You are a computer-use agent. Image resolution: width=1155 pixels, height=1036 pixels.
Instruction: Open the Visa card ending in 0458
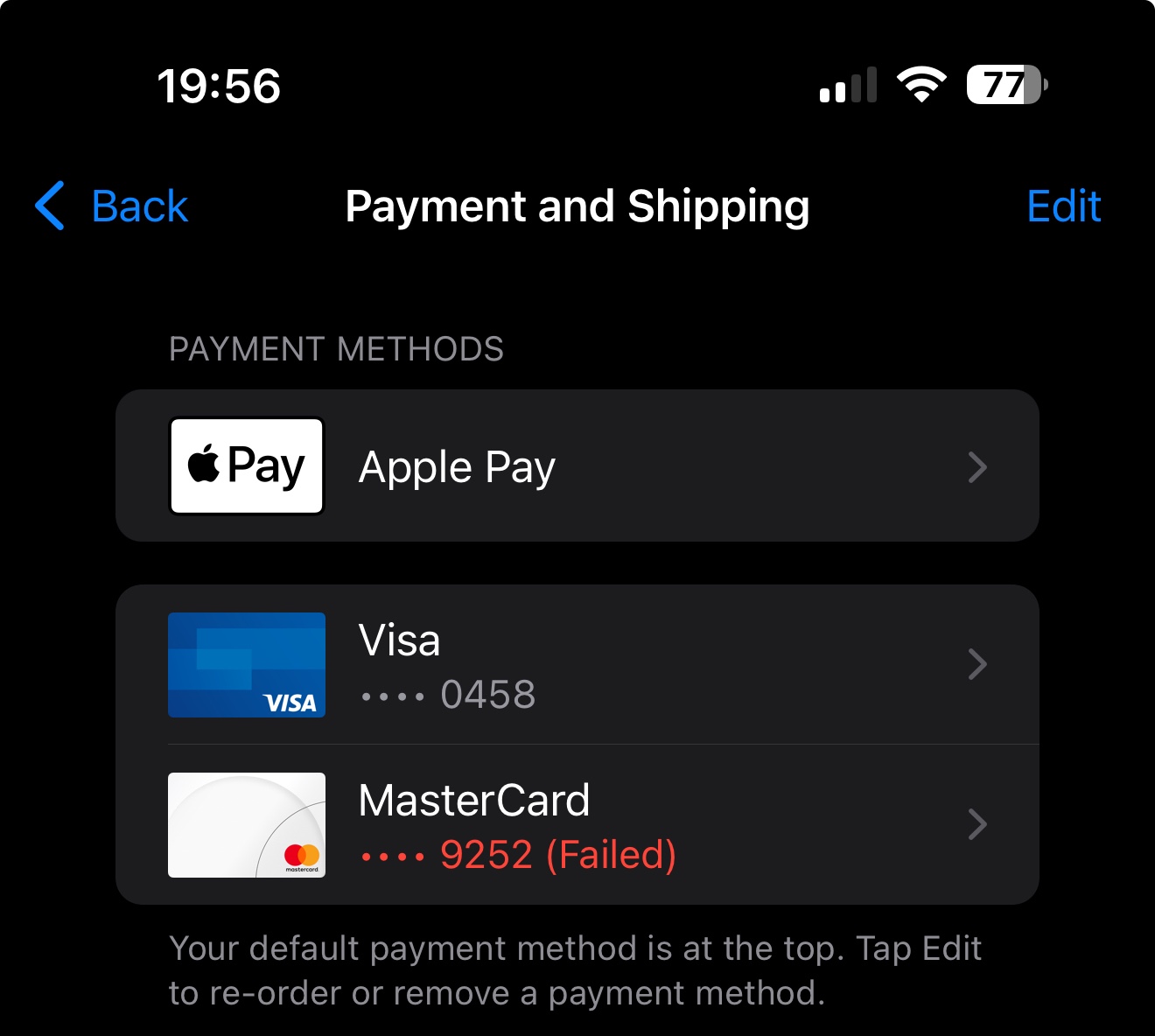click(x=577, y=665)
